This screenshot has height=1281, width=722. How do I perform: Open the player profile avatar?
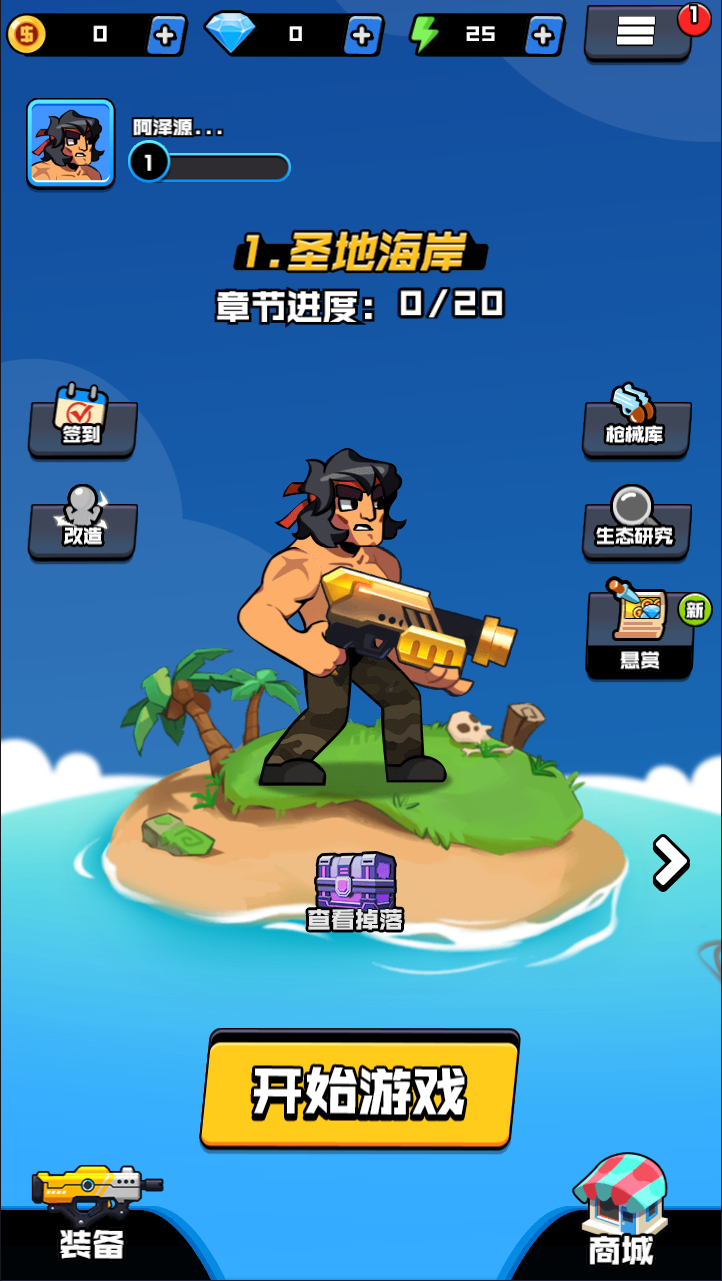tap(70, 143)
